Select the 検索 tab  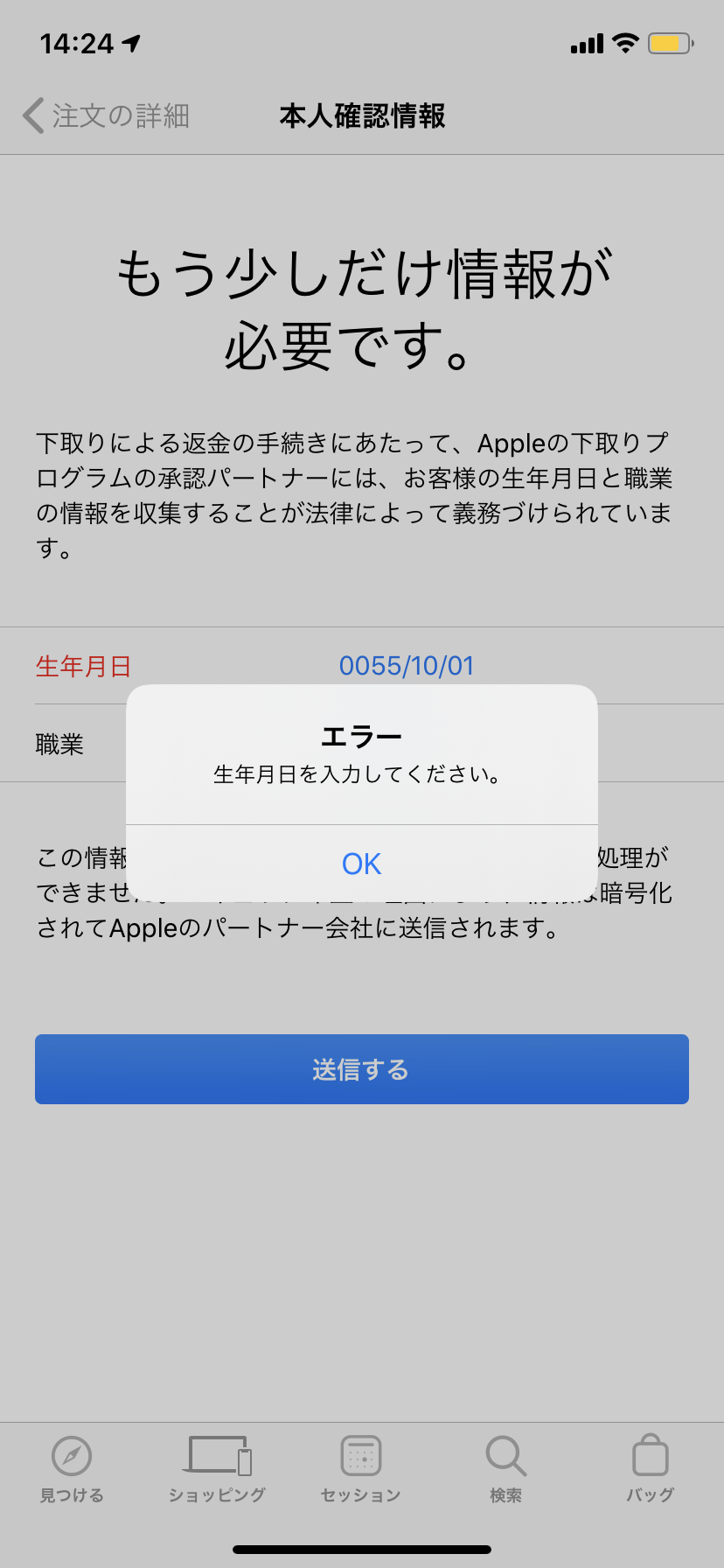[505, 1469]
